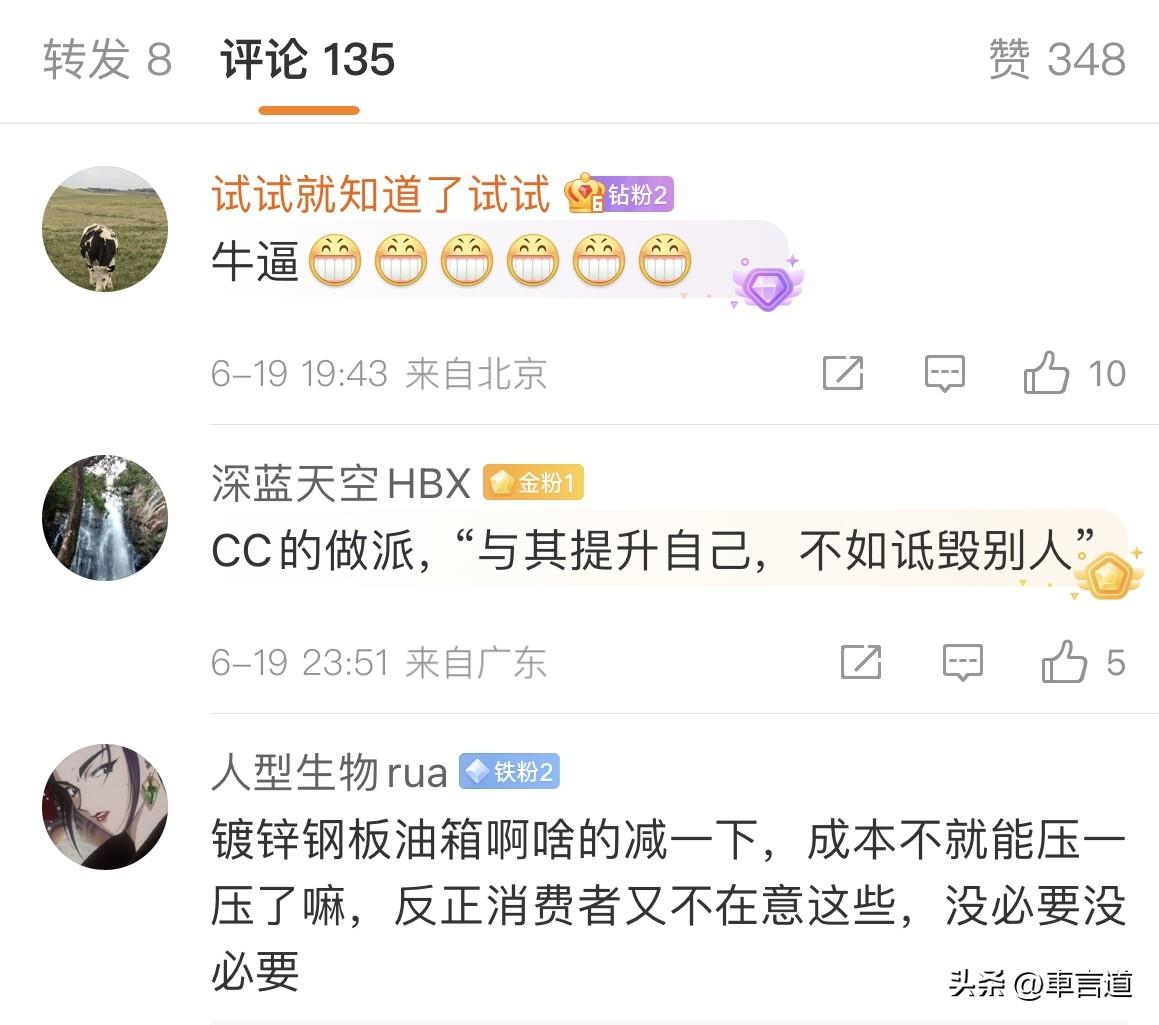Open 人型生物rua's avatar
Screen dimensions: 1159x1025
(x=105, y=806)
